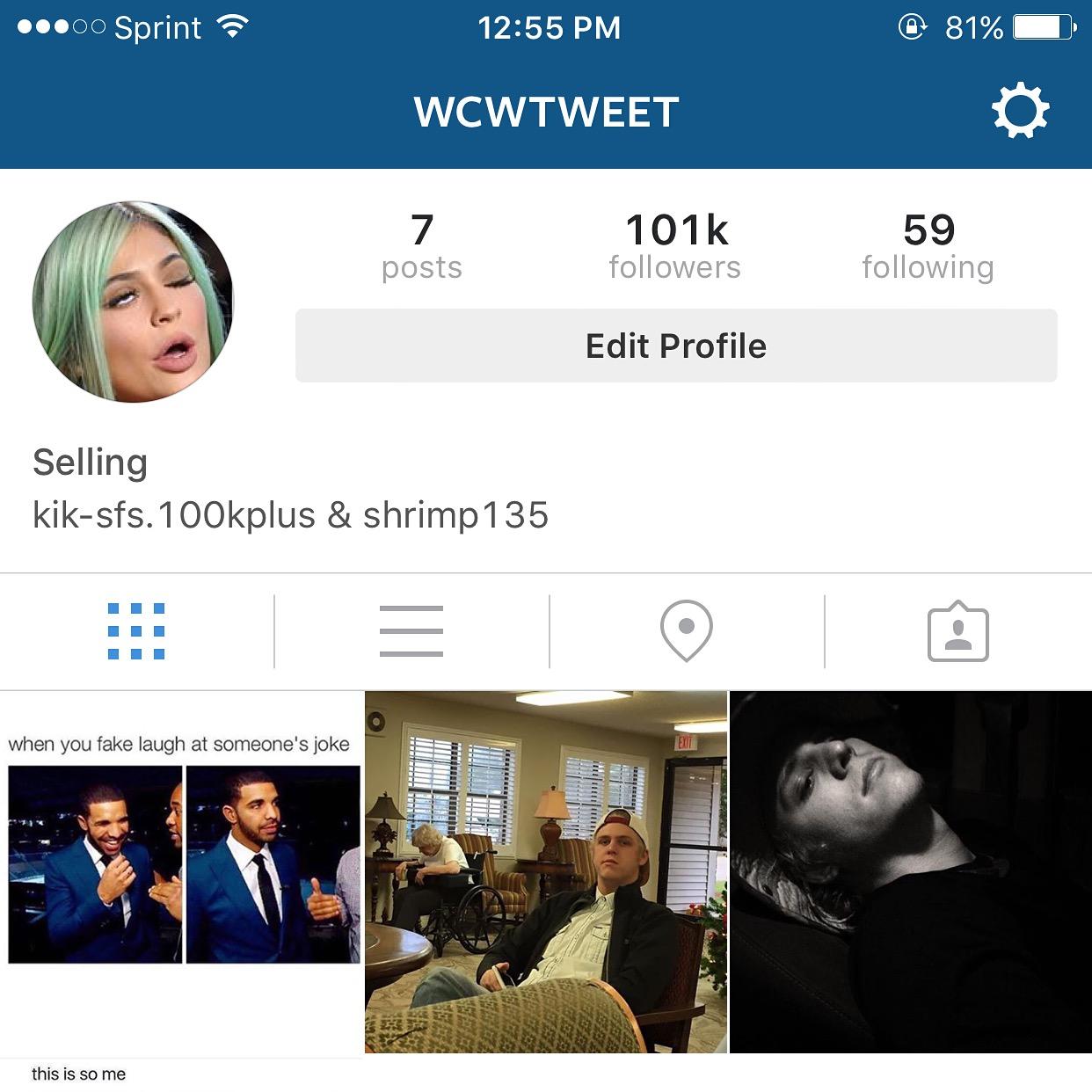Image resolution: width=1092 pixels, height=1092 pixels.
Task: Open the photo map location tab
Action: (x=686, y=631)
